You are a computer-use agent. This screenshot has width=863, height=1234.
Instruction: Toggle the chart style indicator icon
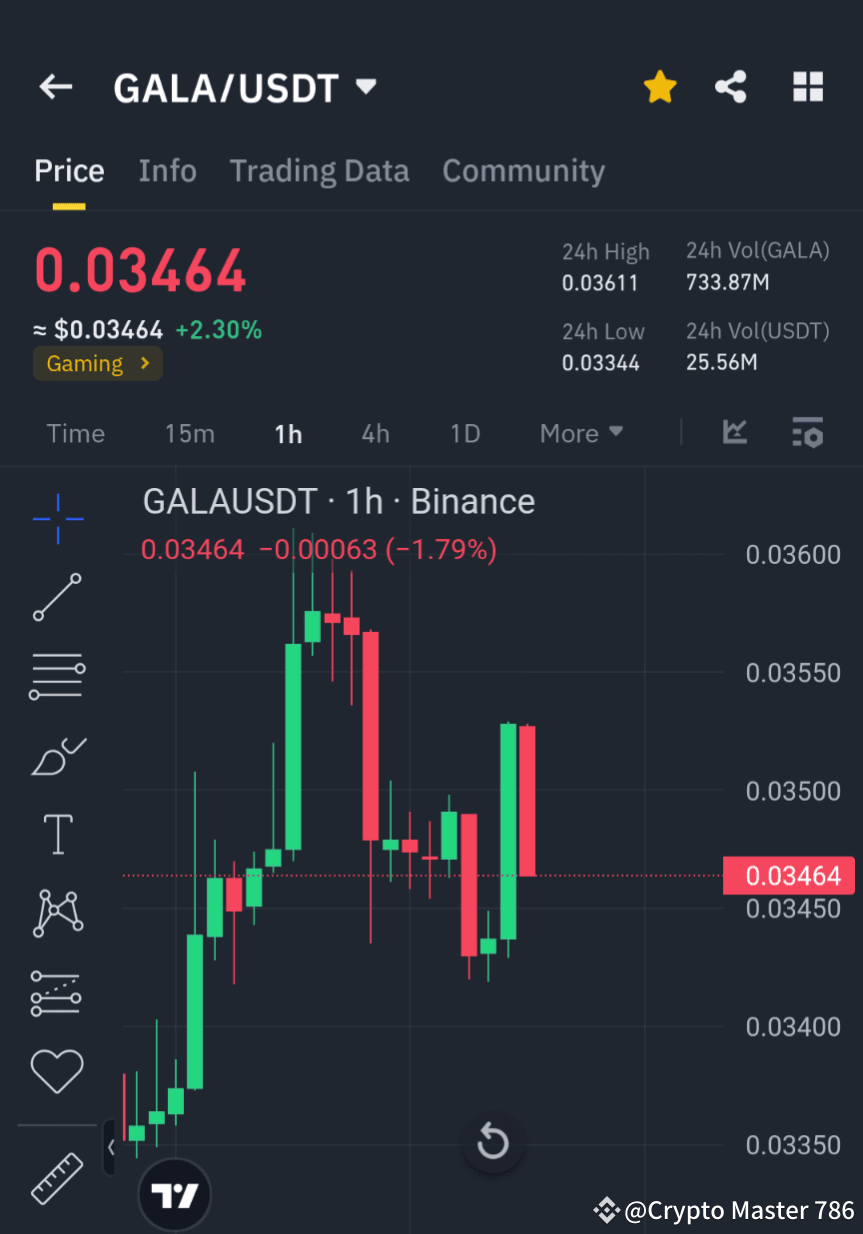(735, 433)
